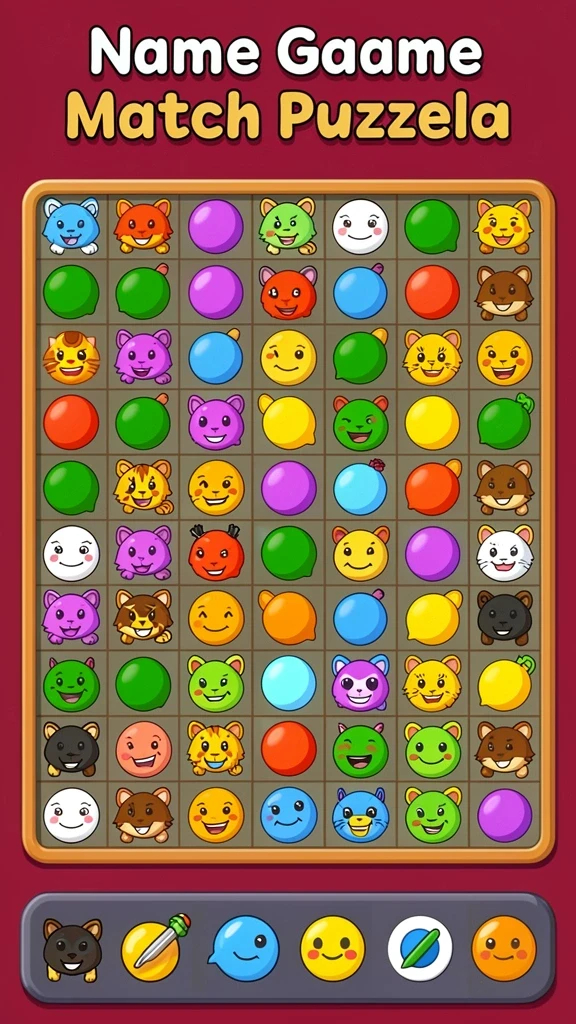Tap the salmon pink smiley tile
The height and width of the screenshot is (1024, 576).
coord(144,749)
